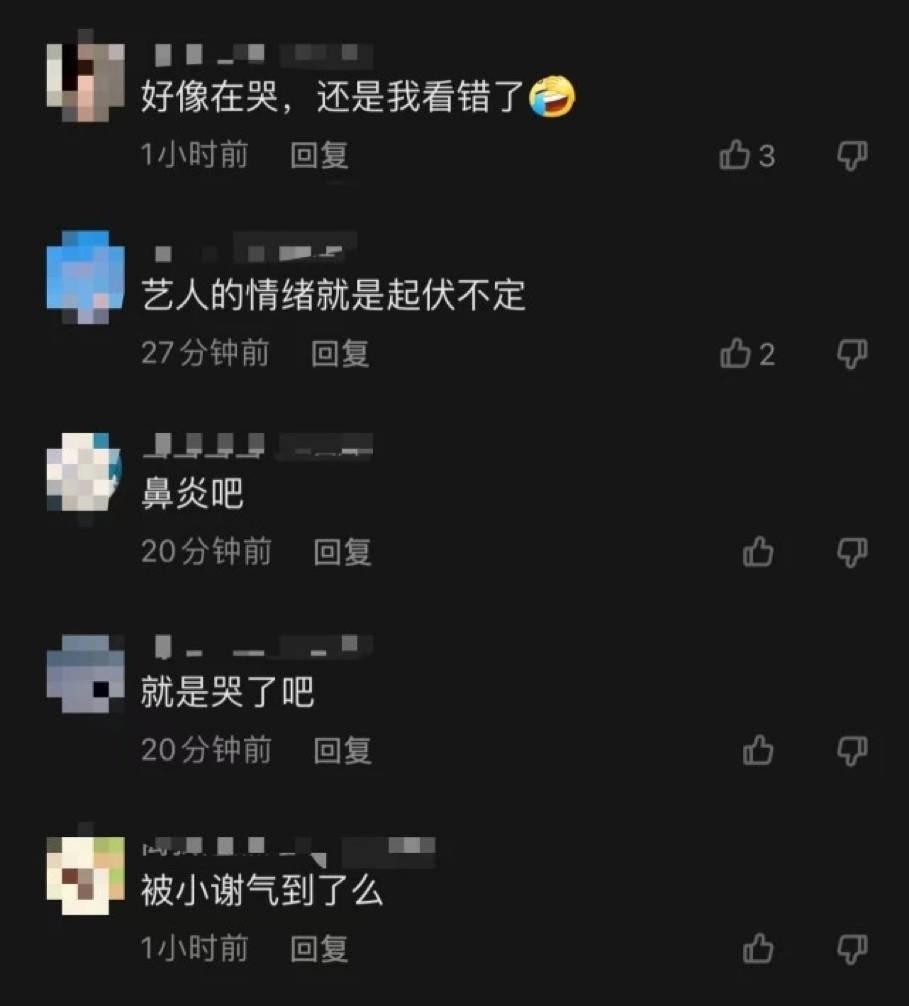Like the '鼻炎吧' comment
Screen dimensions: 909x1006
click(758, 551)
